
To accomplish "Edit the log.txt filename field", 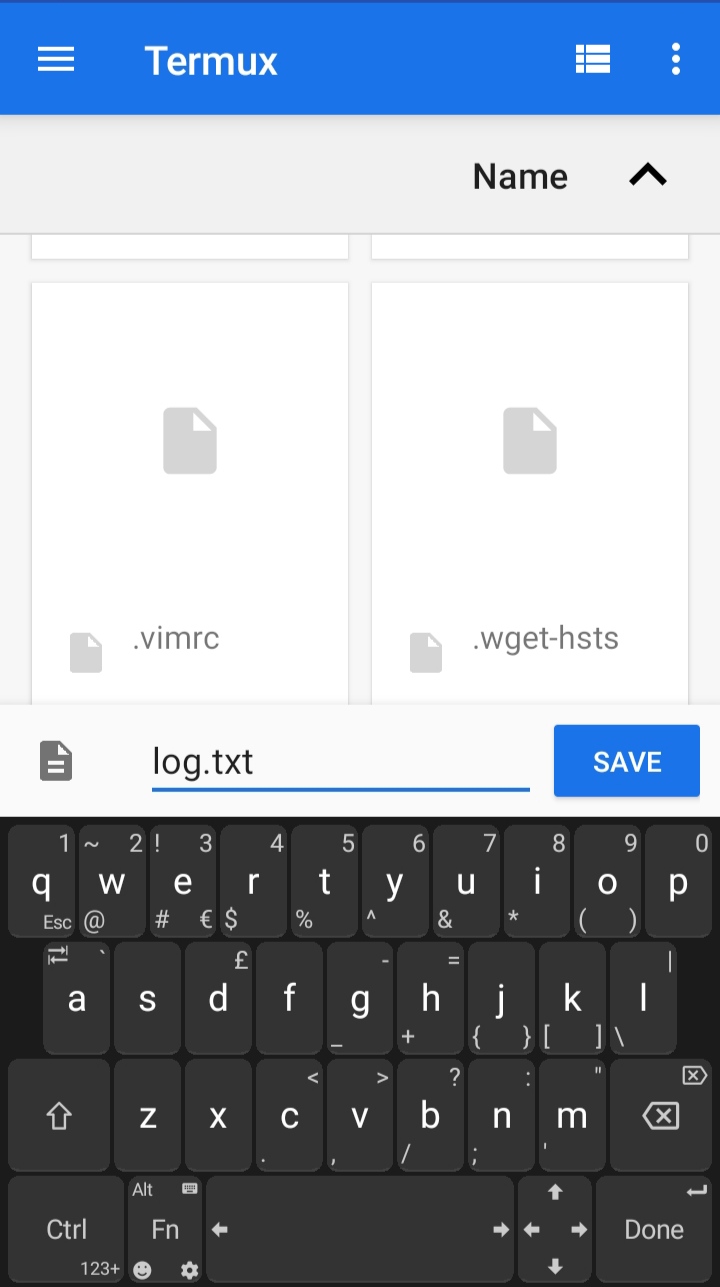I will [340, 762].
